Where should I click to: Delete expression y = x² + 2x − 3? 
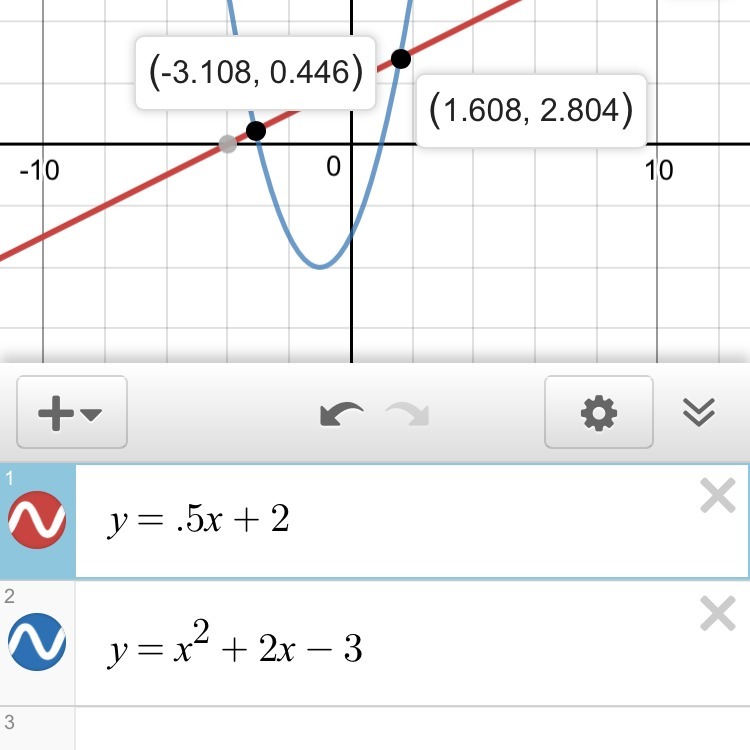718,614
